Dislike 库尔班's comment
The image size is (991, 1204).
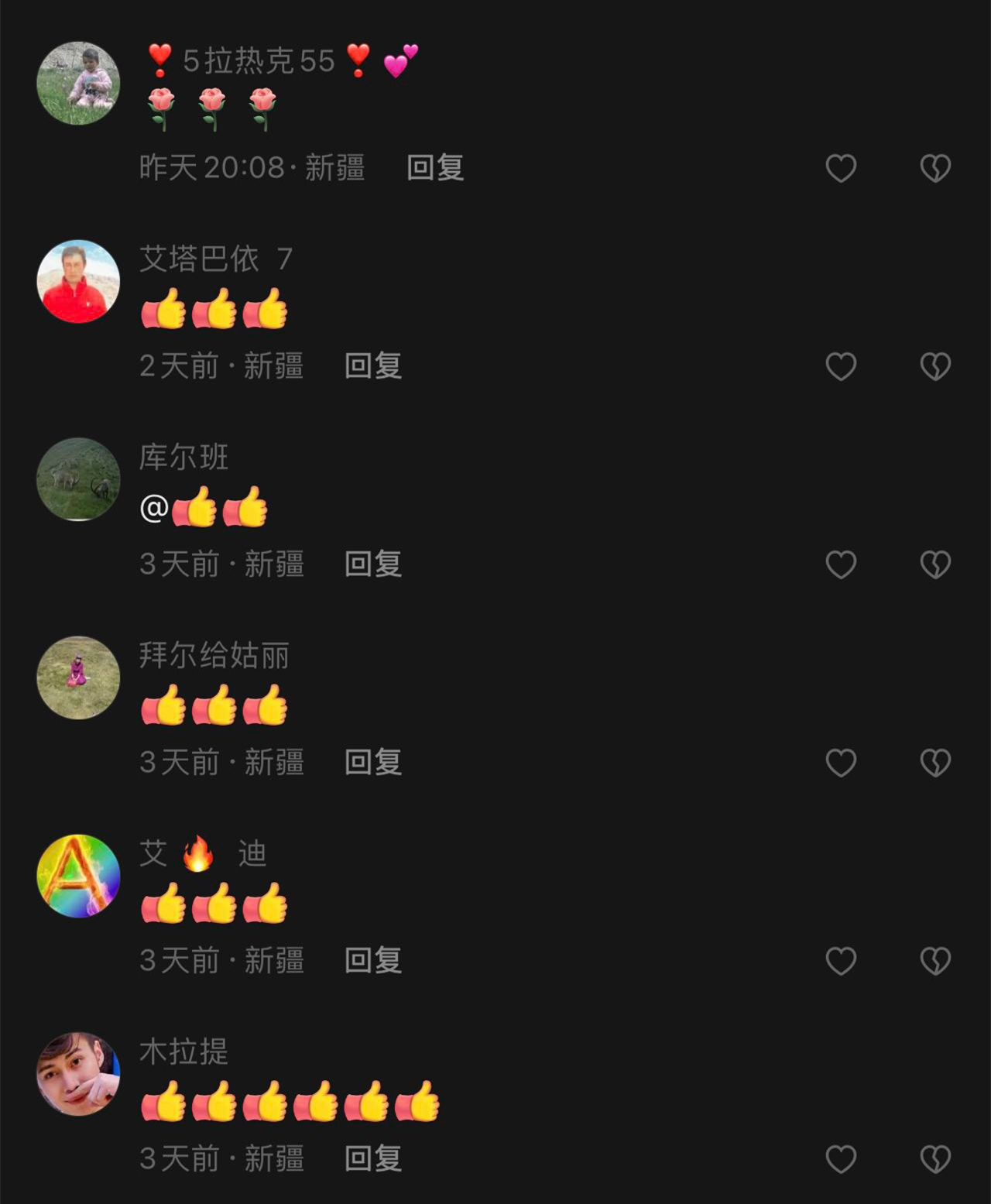click(x=935, y=564)
